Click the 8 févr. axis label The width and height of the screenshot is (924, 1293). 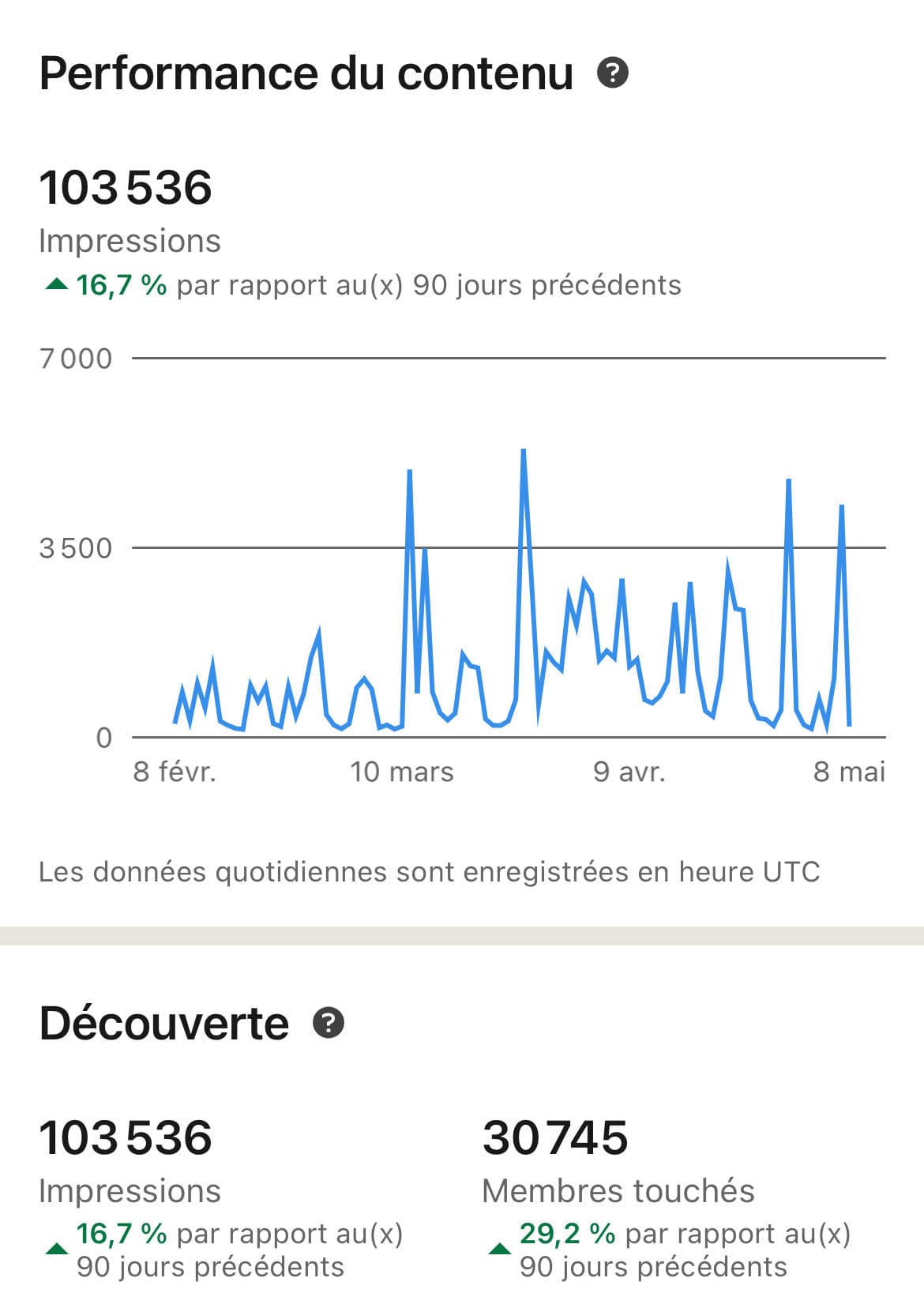pyautogui.click(x=176, y=773)
